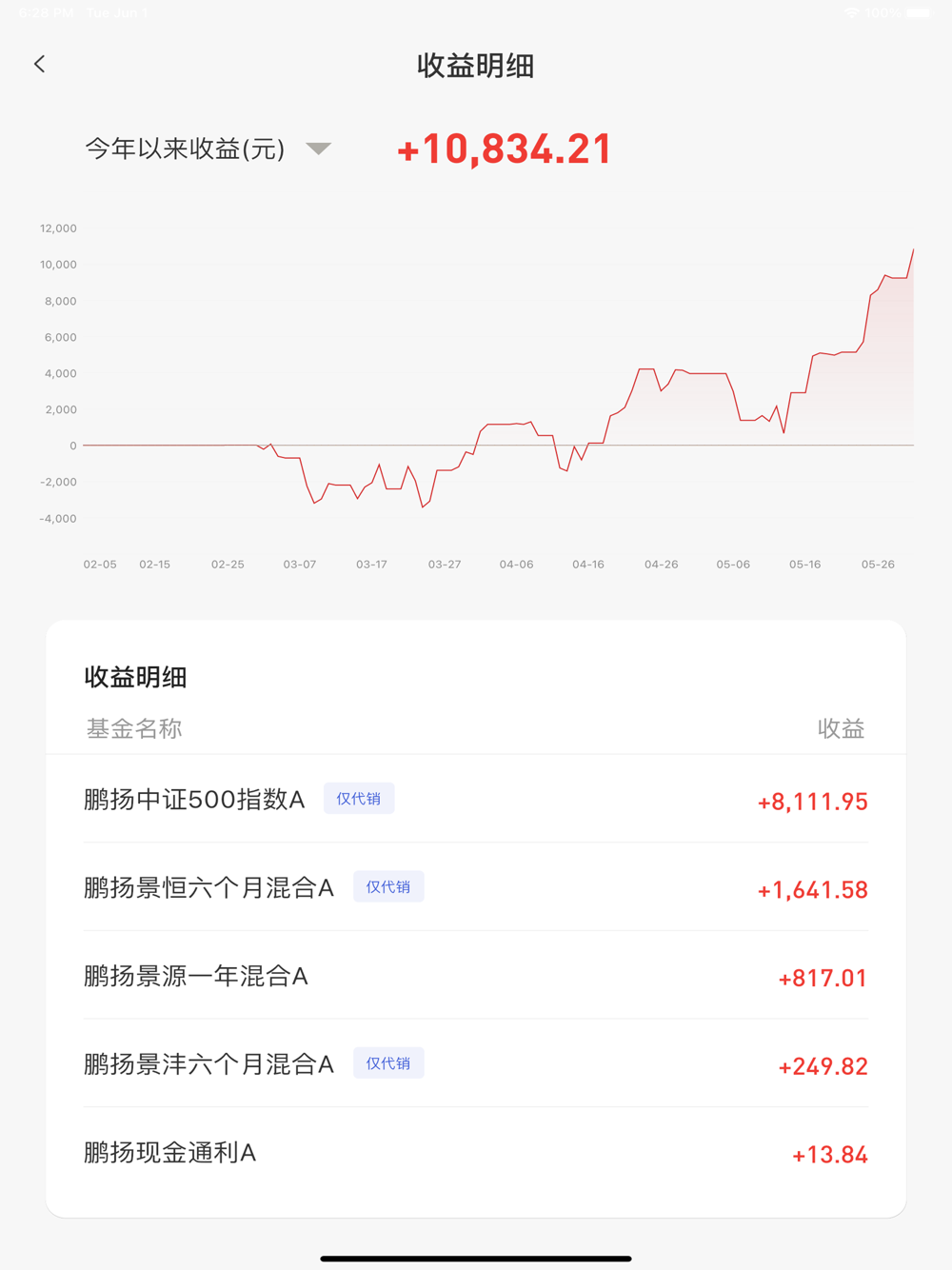The width and height of the screenshot is (952, 1270).
Task: Open 鹏扬景恒六个月混合A fund row
Action: (476, 887)
